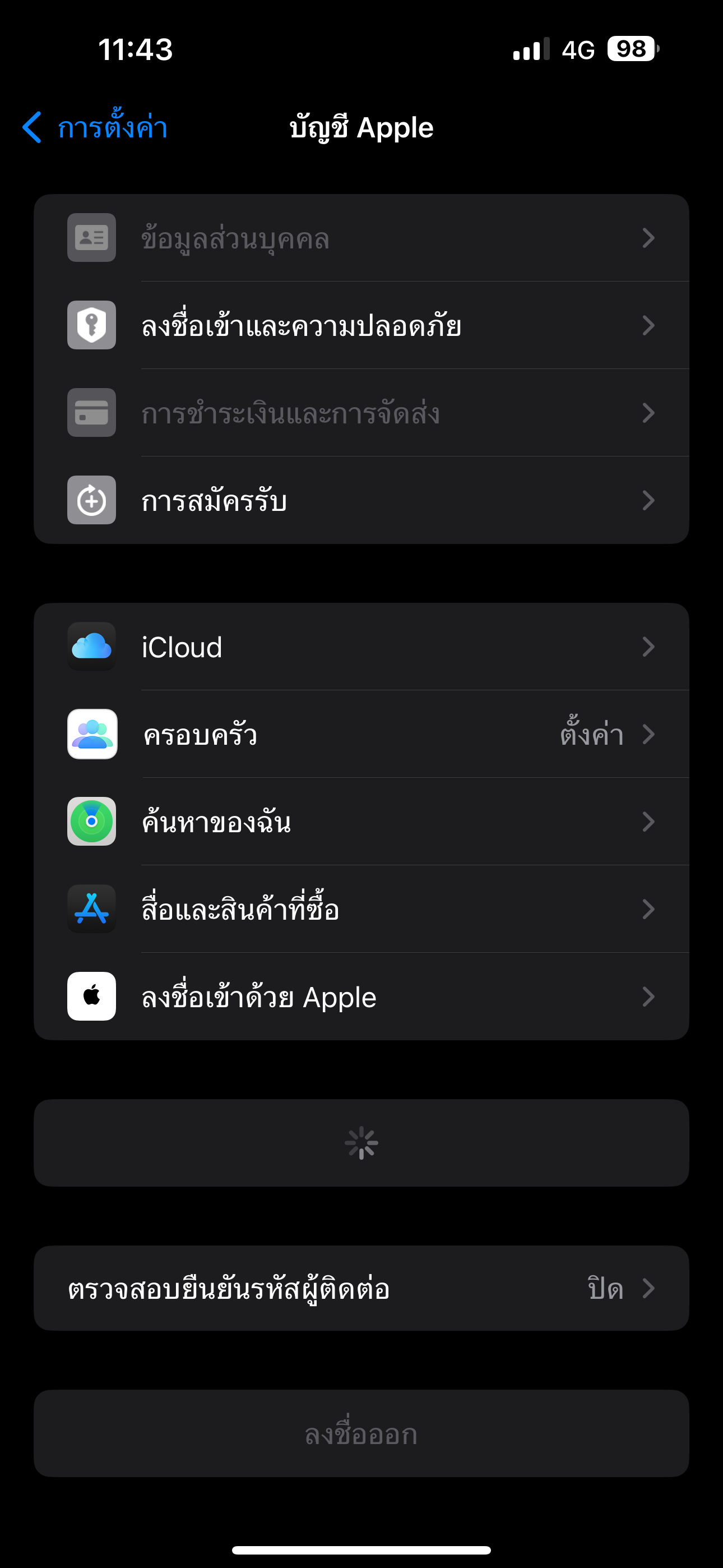The width and height of the screenshot is (723, 1568).
Task: Open ตรวจสอบยืนยันรหัสผู้ติดต่อ setting
Action: click(x=361, y=1288)
